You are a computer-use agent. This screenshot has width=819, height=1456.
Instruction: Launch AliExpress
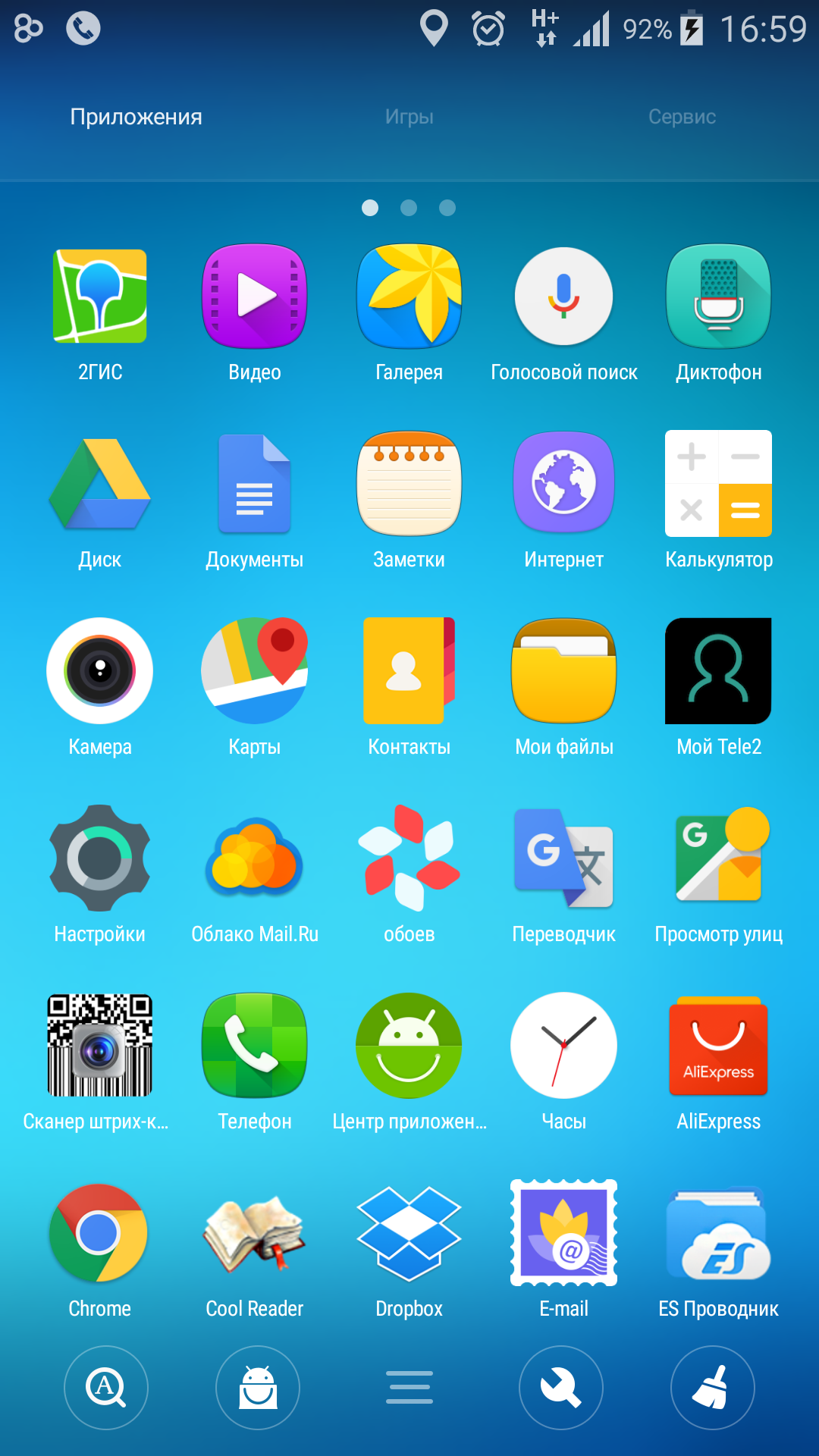pyautogui.click(x=718, y=1046)
